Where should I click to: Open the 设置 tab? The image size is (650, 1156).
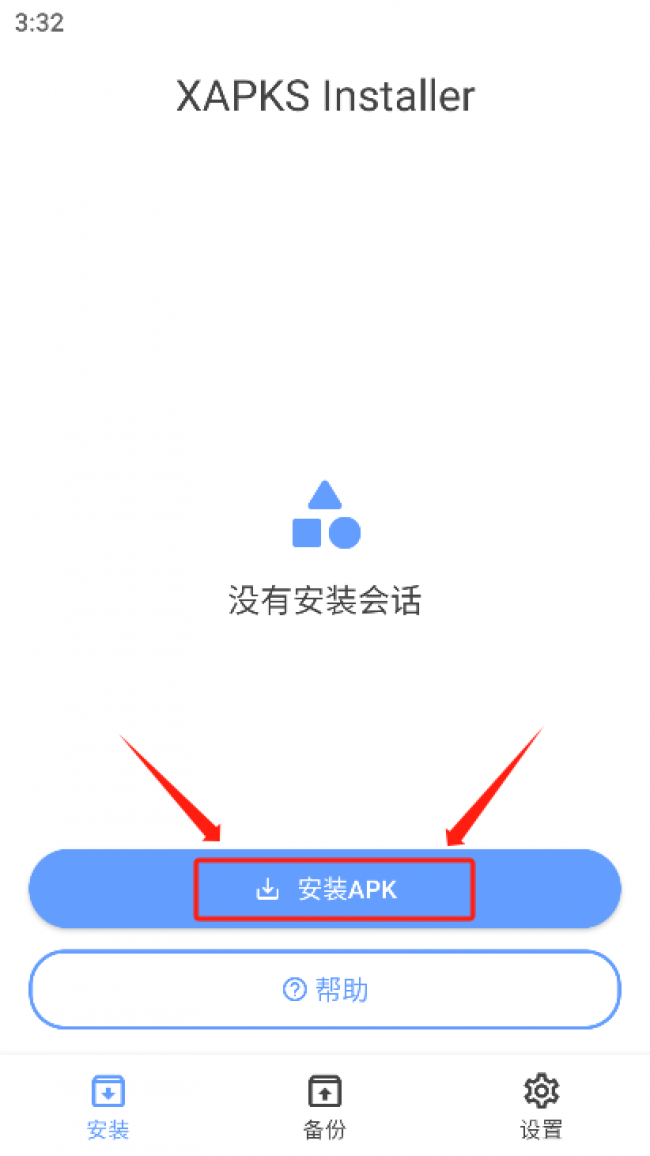tap(541, 1105)
